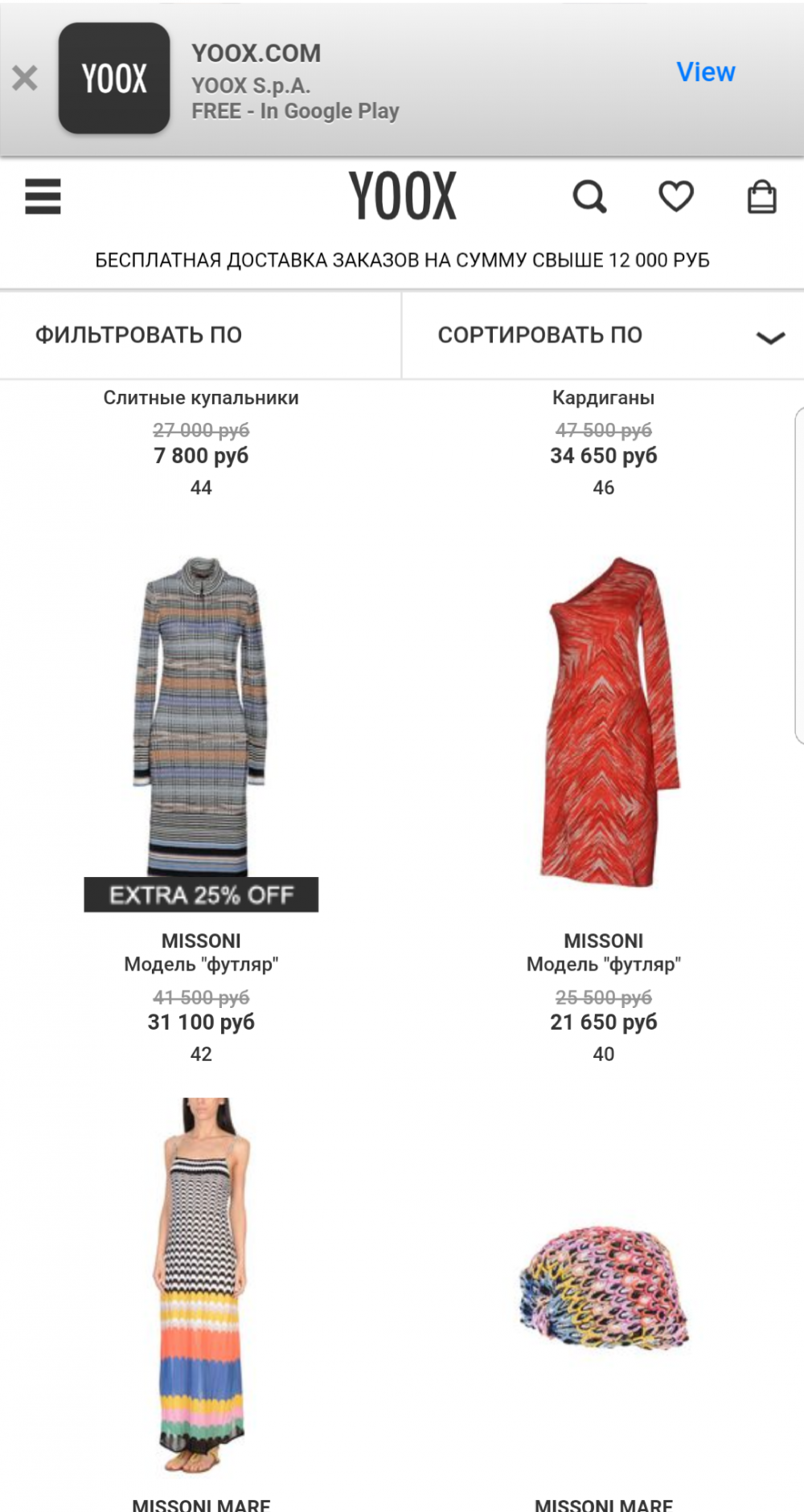The image size is (804, 1512).
Task: Open the wishlist heart icon
Action: pos(675,196)
